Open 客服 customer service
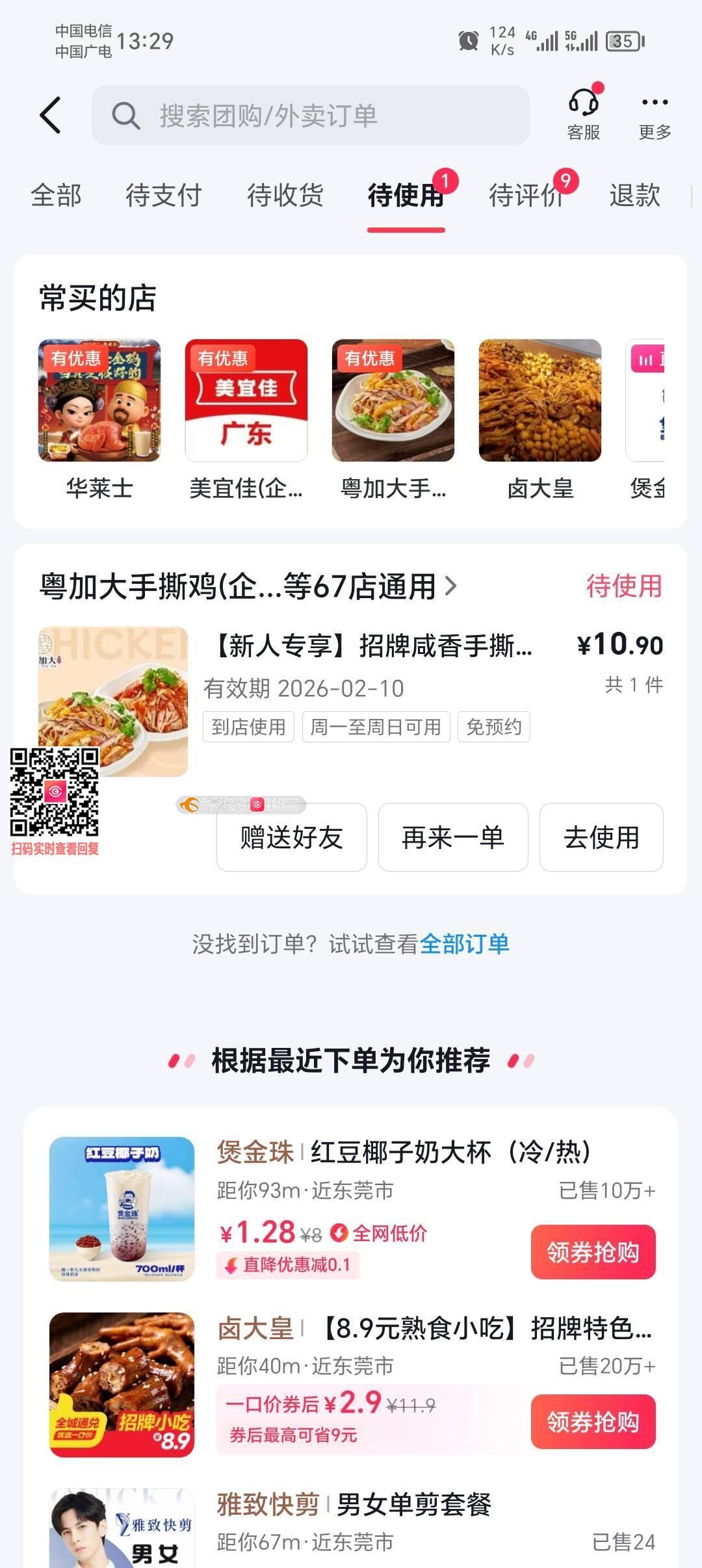Viewport: 702px width, 1568px height. [583, 114]
